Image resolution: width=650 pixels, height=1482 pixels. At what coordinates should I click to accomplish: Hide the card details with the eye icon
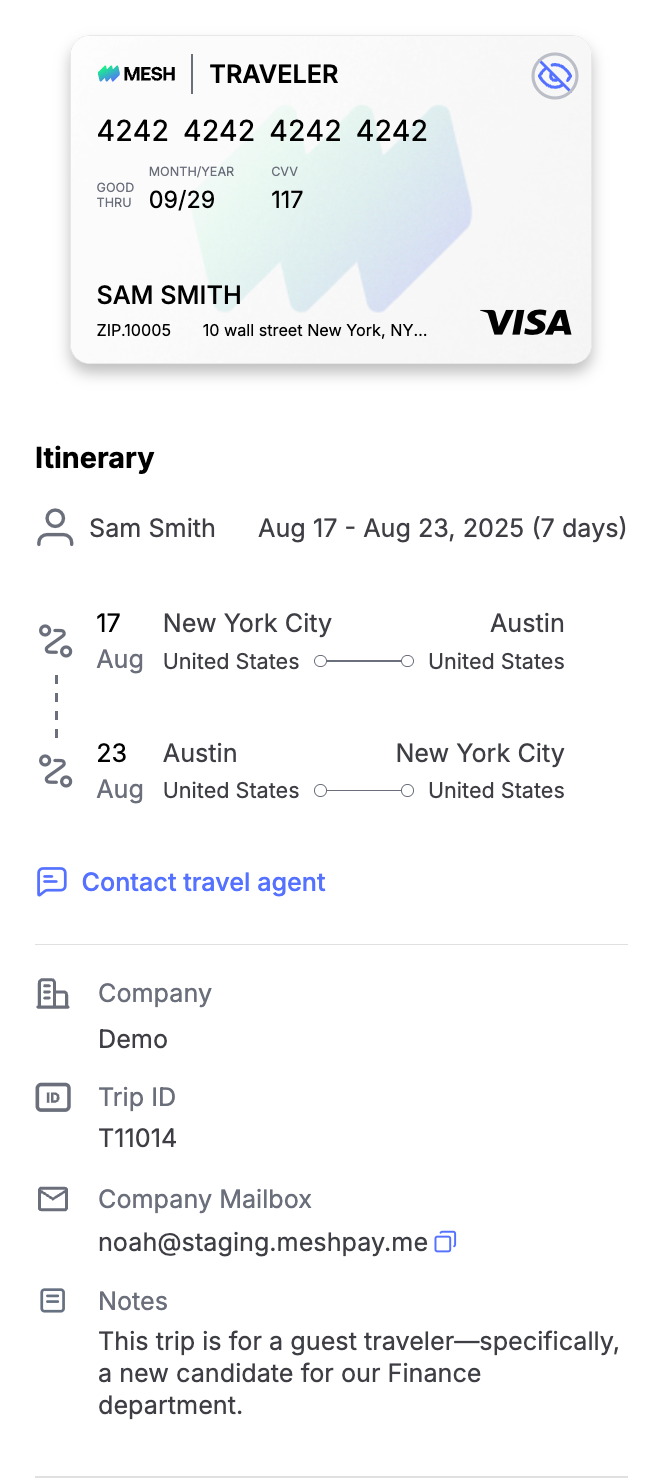(554, 76)
